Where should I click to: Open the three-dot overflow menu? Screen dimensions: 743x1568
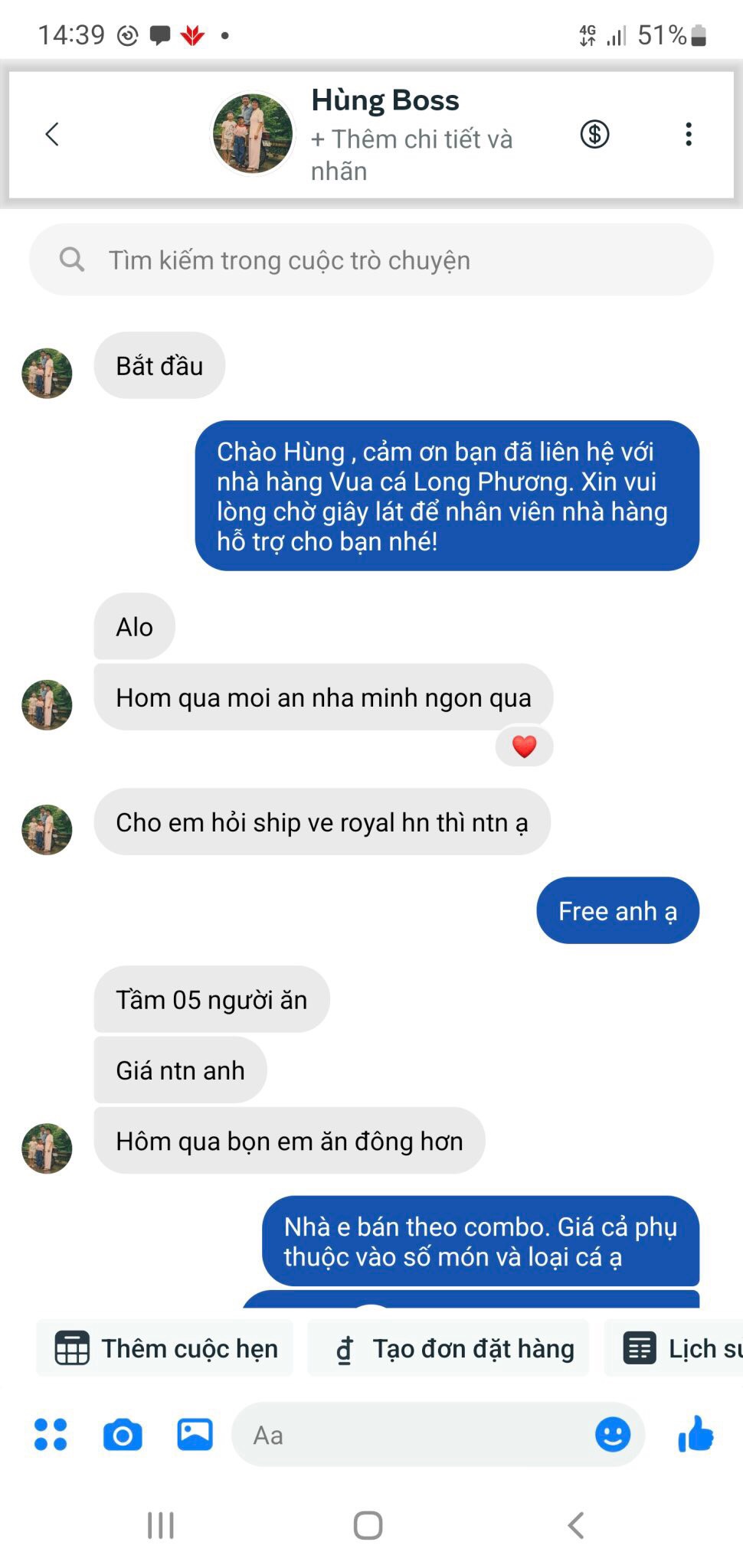pos(689,134)
